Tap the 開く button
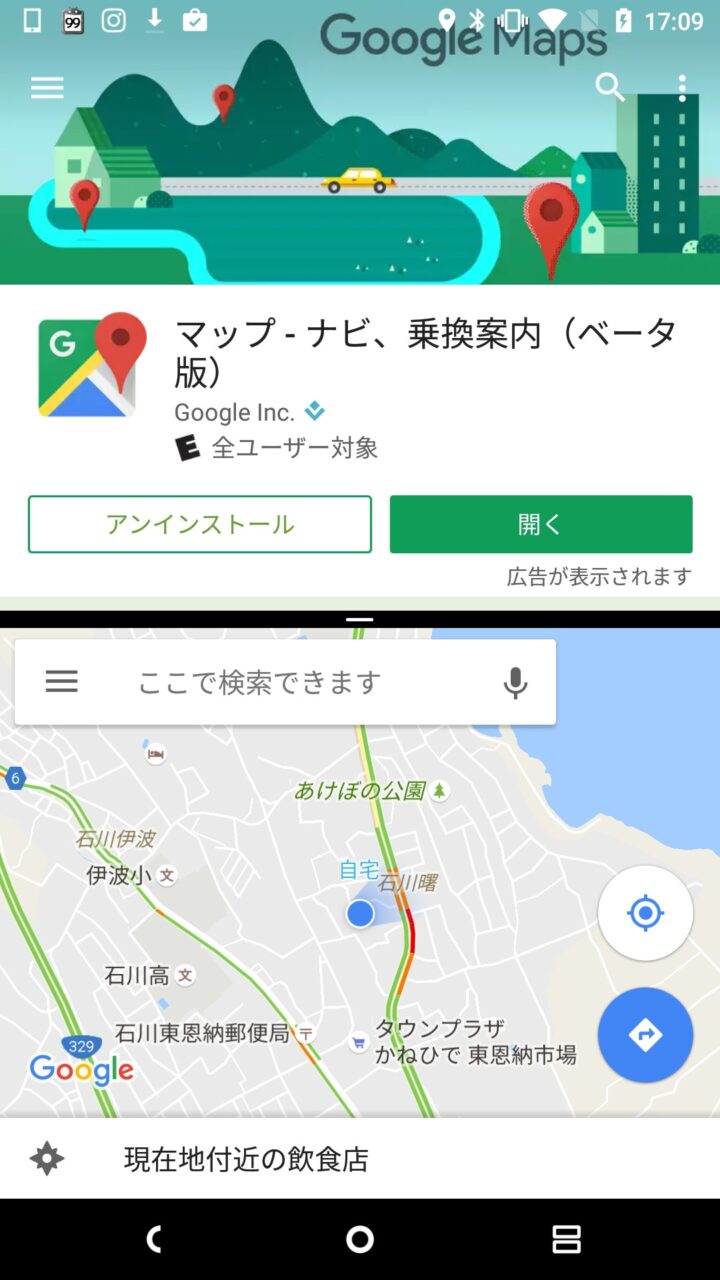 point(541,524)
